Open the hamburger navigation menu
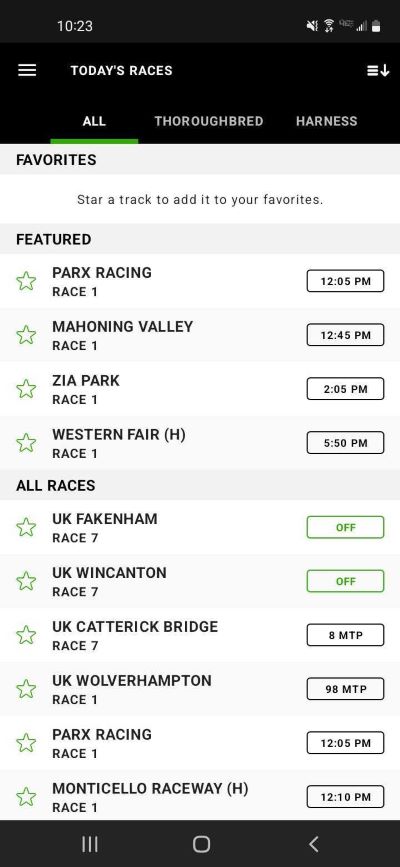Image resolution: width=400 pixels, height=867 pixels. (x=27, y=70)
